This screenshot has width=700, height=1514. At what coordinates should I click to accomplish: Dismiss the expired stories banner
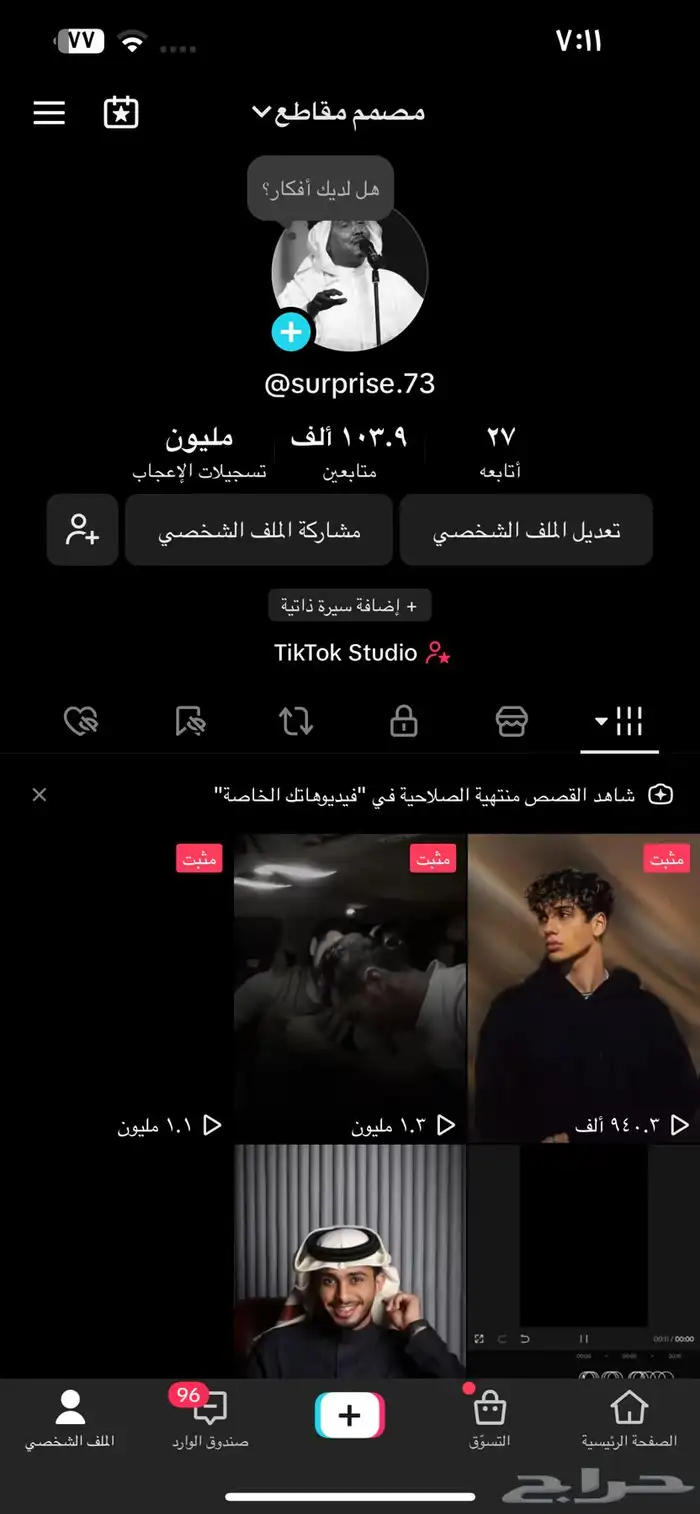pos(39,795)
